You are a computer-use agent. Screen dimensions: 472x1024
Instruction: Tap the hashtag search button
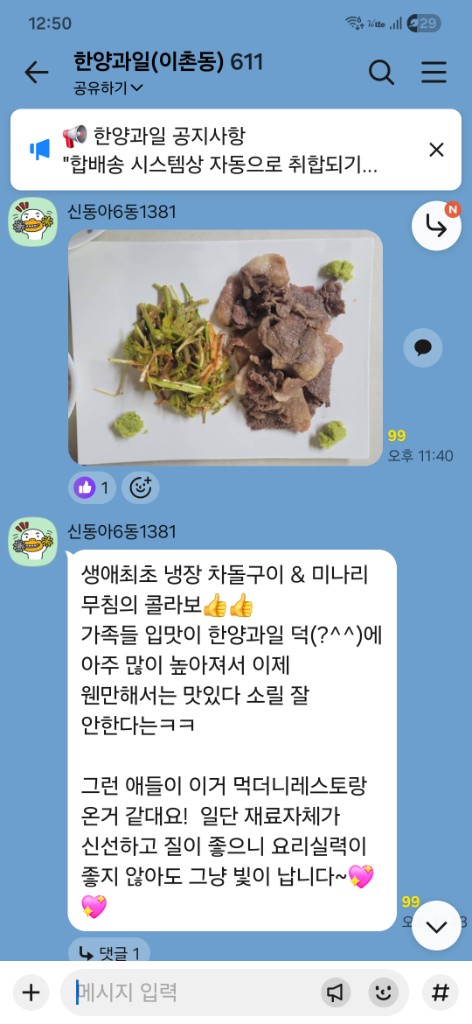click(441, 993)
